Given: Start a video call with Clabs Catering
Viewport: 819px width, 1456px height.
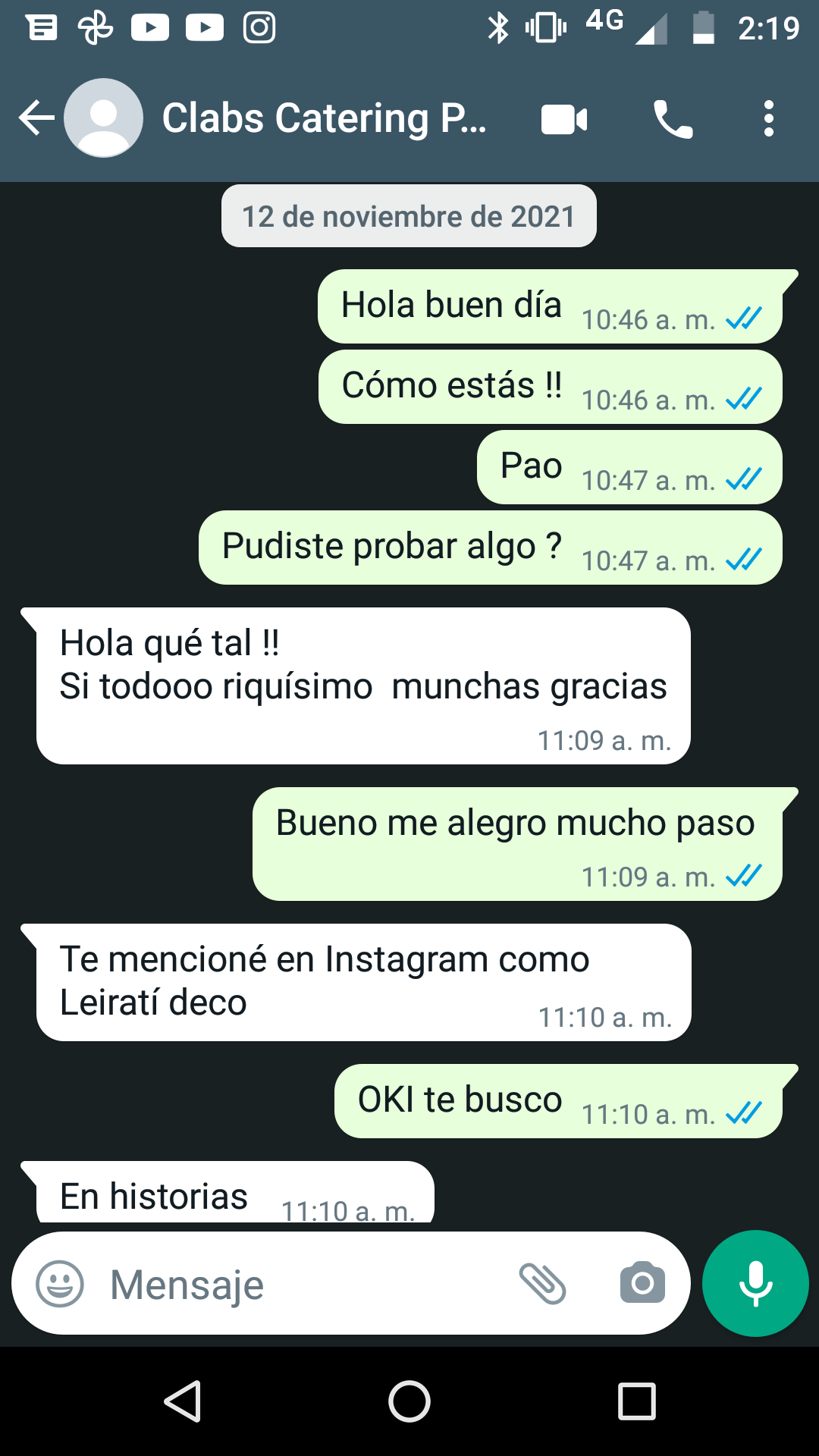Looking at the screenshot, I should 564,120.
